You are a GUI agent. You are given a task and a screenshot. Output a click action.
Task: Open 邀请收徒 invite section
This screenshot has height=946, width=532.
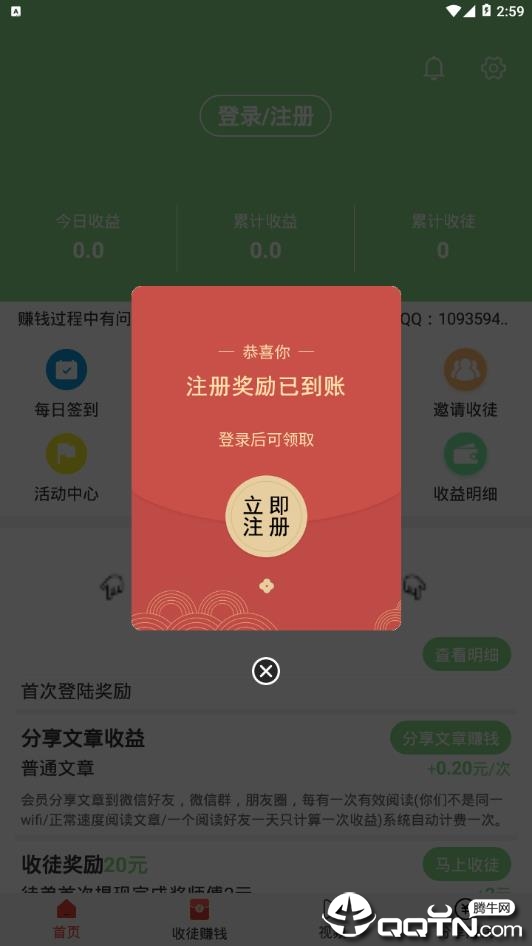click(x=465, y=384)
